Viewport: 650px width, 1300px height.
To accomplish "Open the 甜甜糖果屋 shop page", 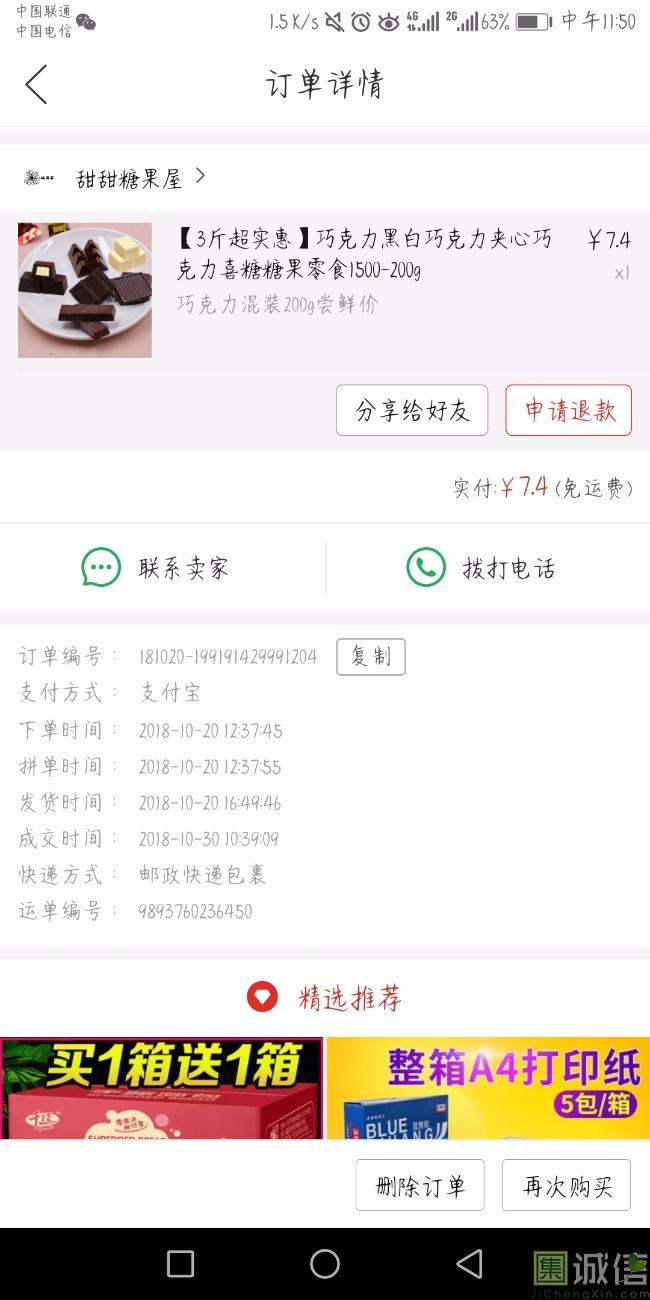I will coord(130,179).
